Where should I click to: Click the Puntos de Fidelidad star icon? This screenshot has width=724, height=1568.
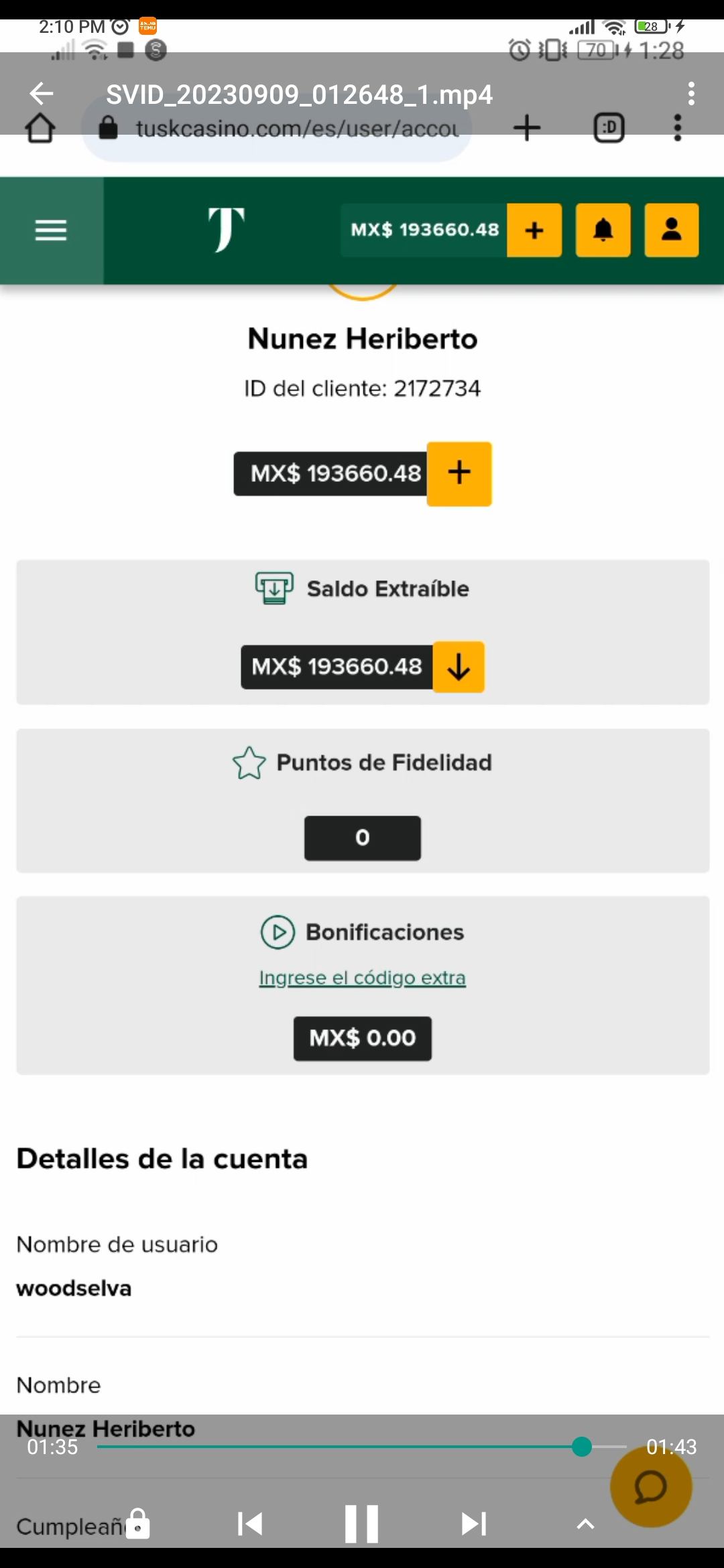coord(249,762)
